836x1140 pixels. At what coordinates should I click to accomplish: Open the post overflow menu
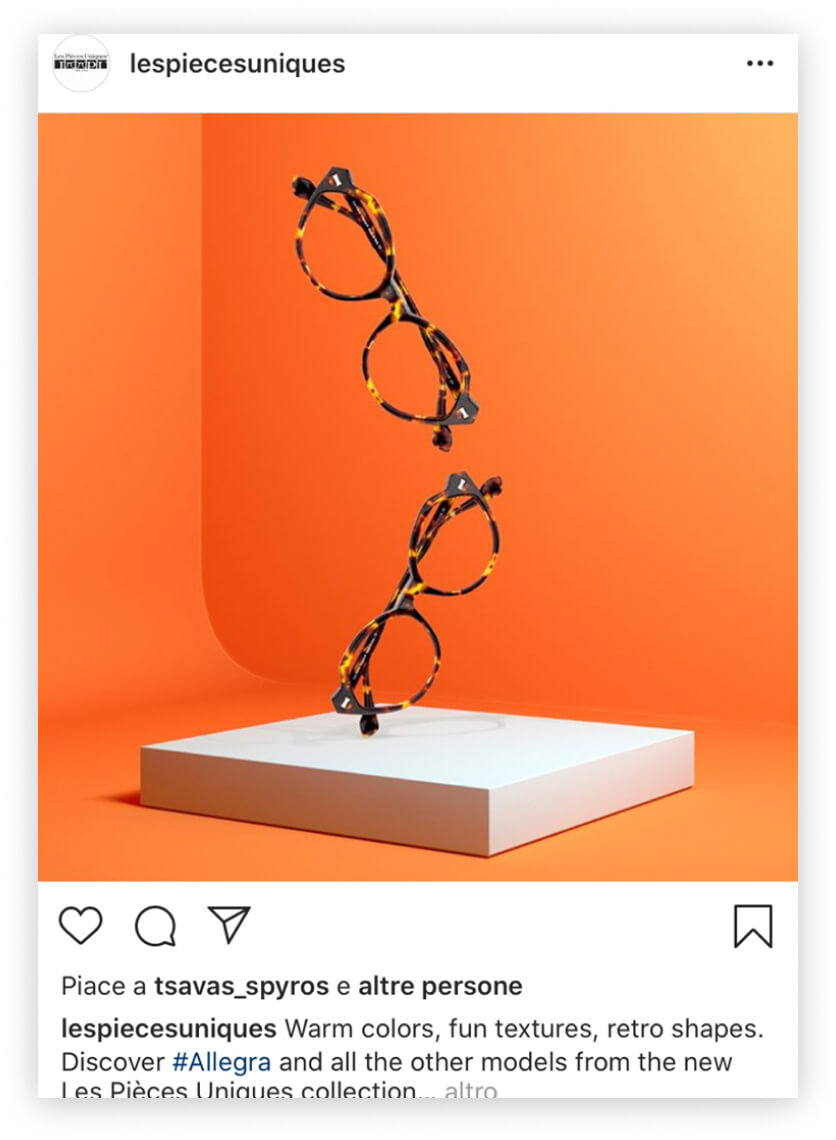coord(759,64)
